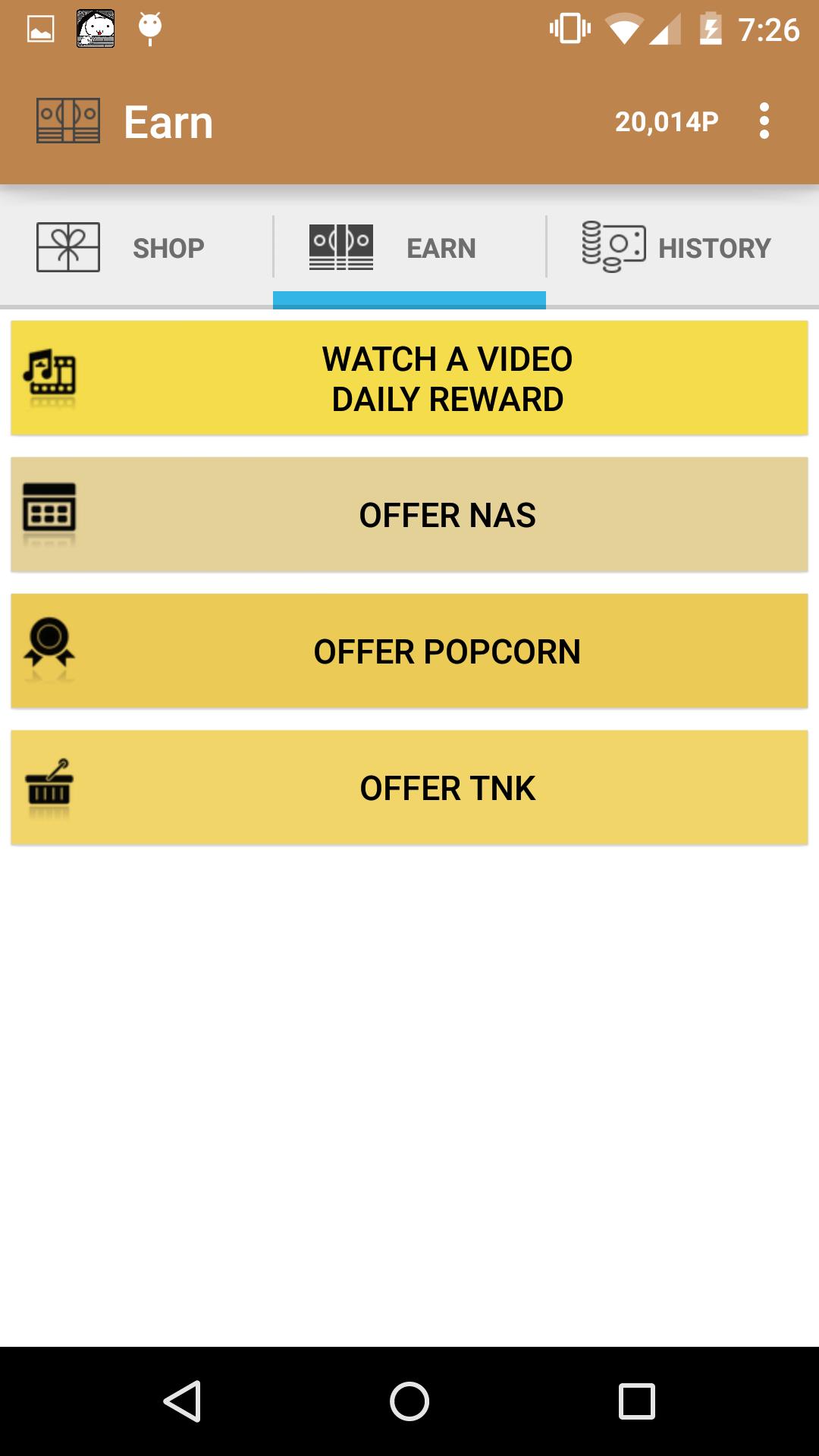Tap Watch a Video Daily Reward
The height and width of the screenshot is (1456, 819).
point(409,378)
